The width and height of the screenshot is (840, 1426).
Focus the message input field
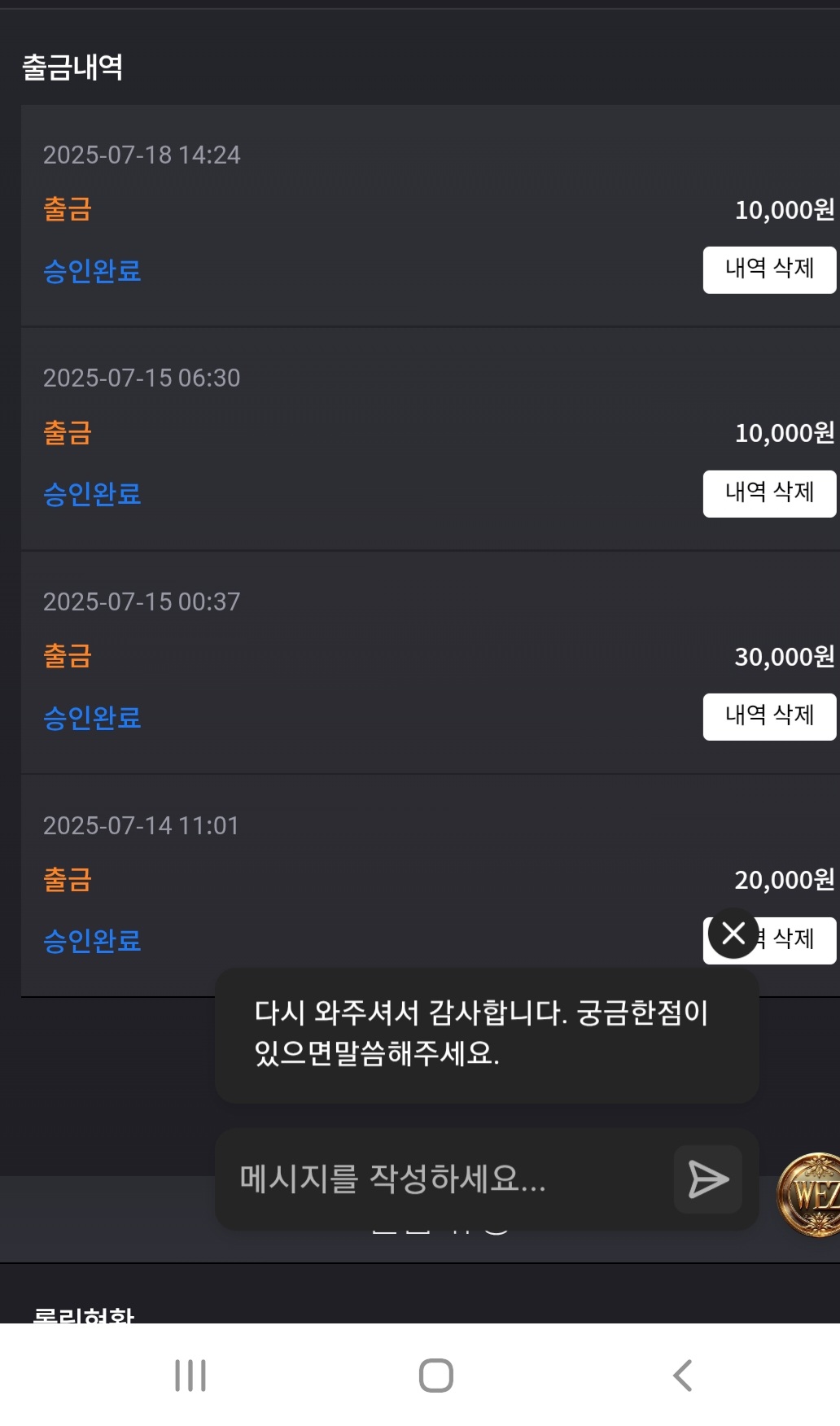click(440, 1179)
